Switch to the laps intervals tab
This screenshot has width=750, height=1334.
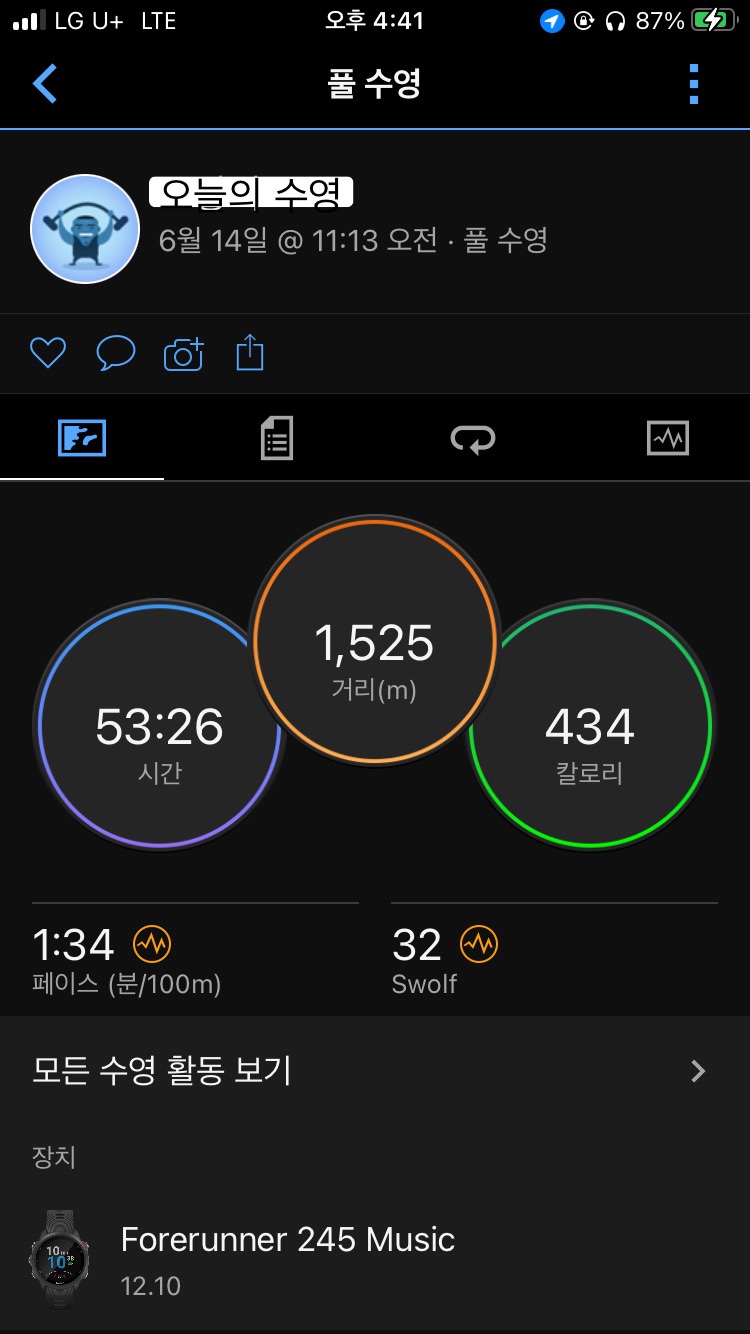[472, 438]
